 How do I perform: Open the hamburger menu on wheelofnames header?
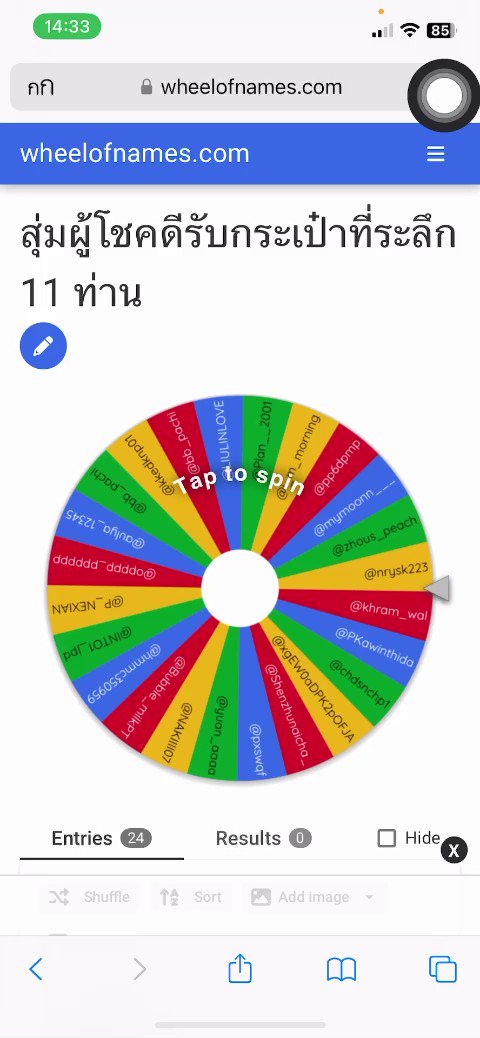tap(435, 154)
